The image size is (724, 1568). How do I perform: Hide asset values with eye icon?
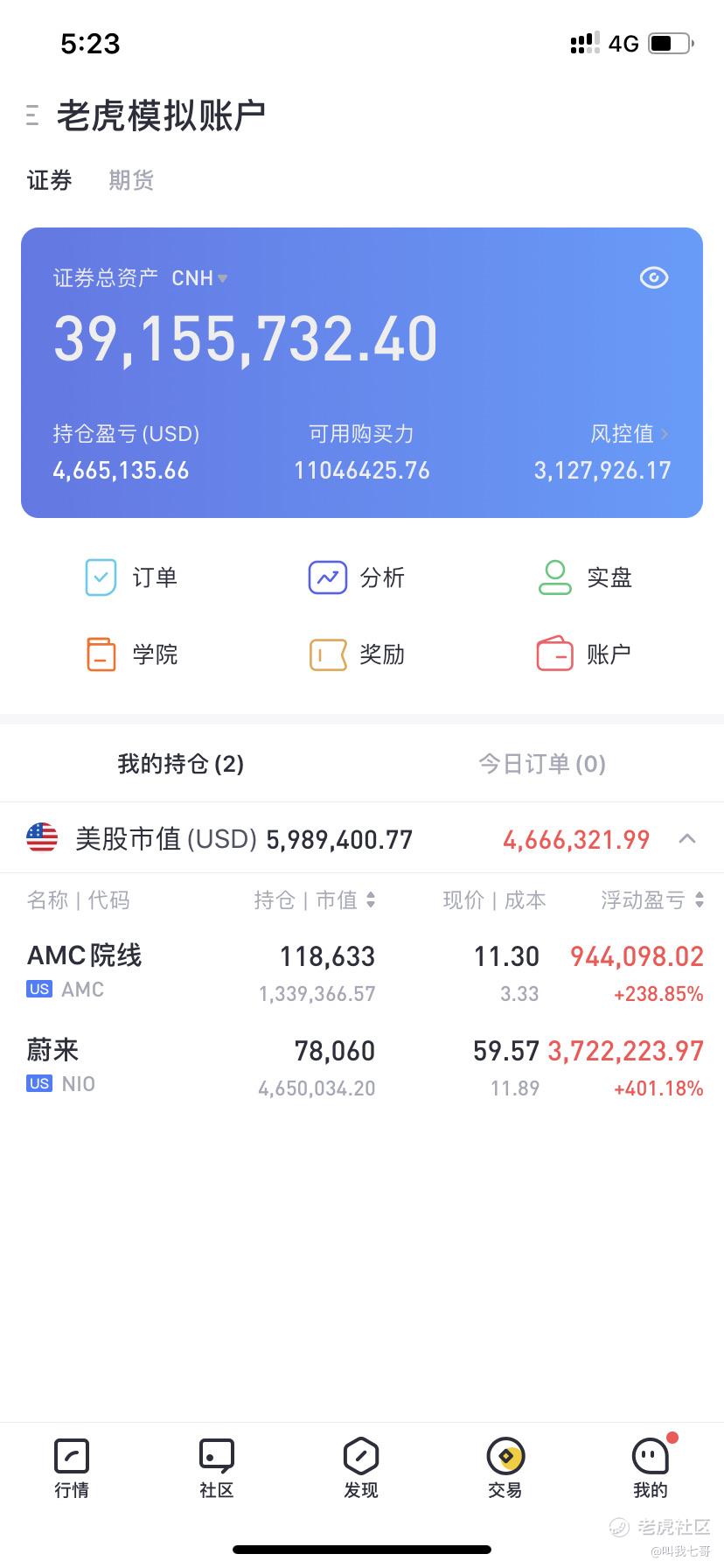(654, 278)
